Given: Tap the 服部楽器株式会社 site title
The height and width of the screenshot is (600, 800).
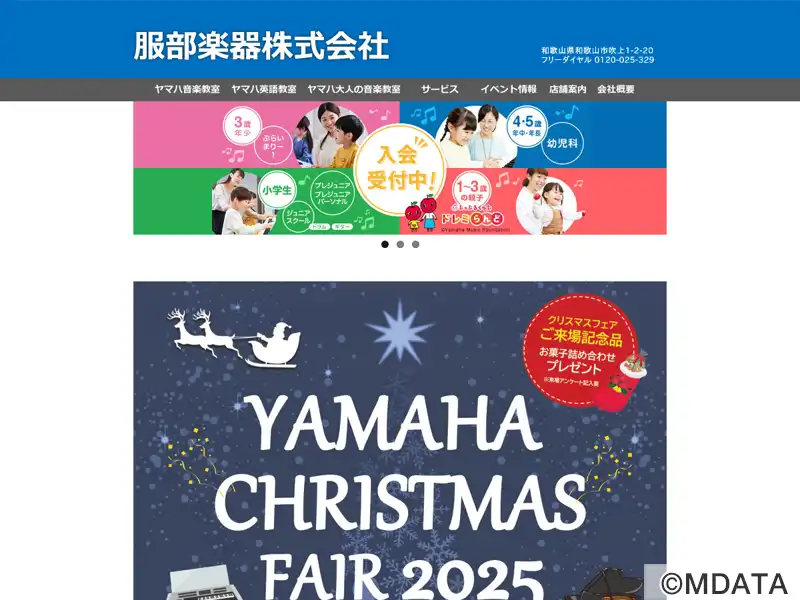Looking at the screenshot, I should [261, 46].
